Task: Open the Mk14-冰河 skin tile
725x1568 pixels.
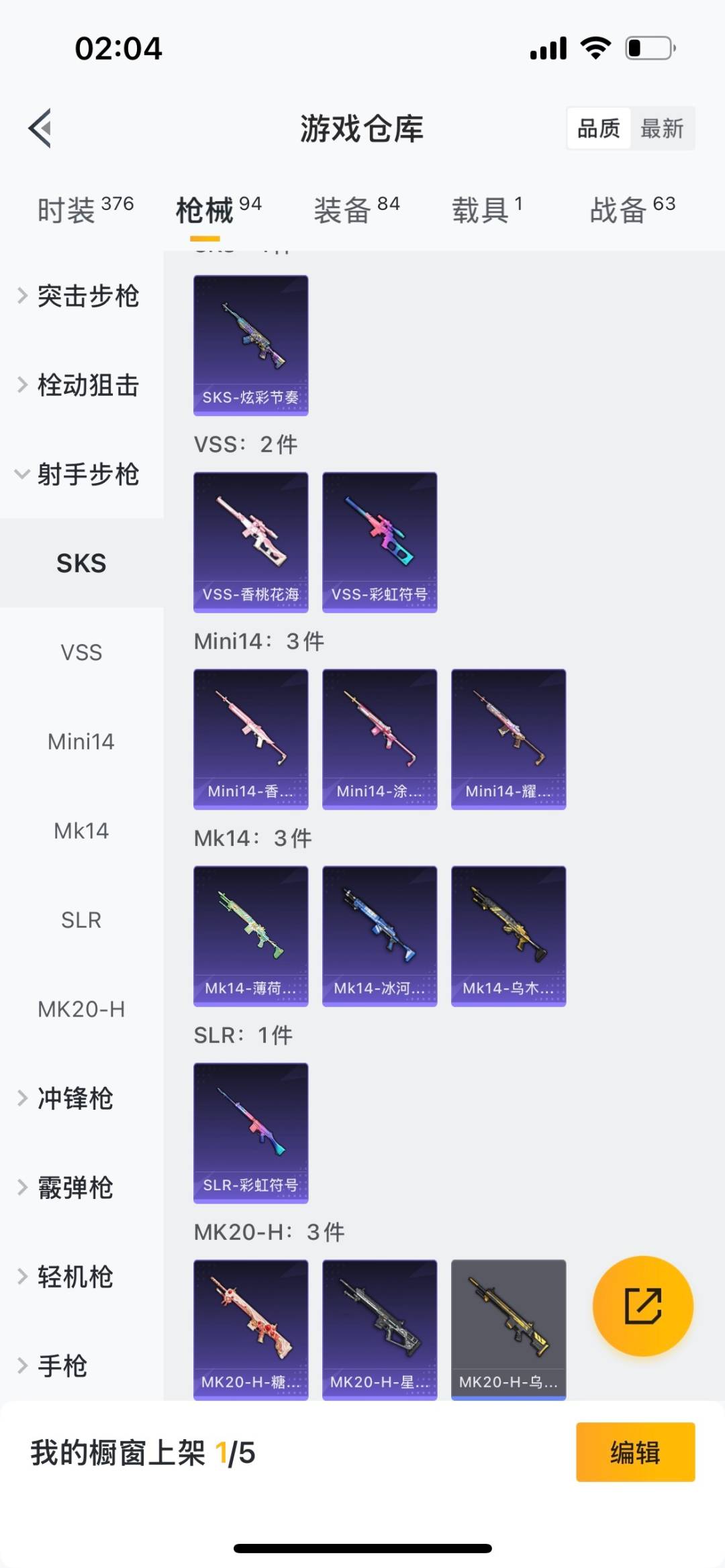Action: point(379,936)
